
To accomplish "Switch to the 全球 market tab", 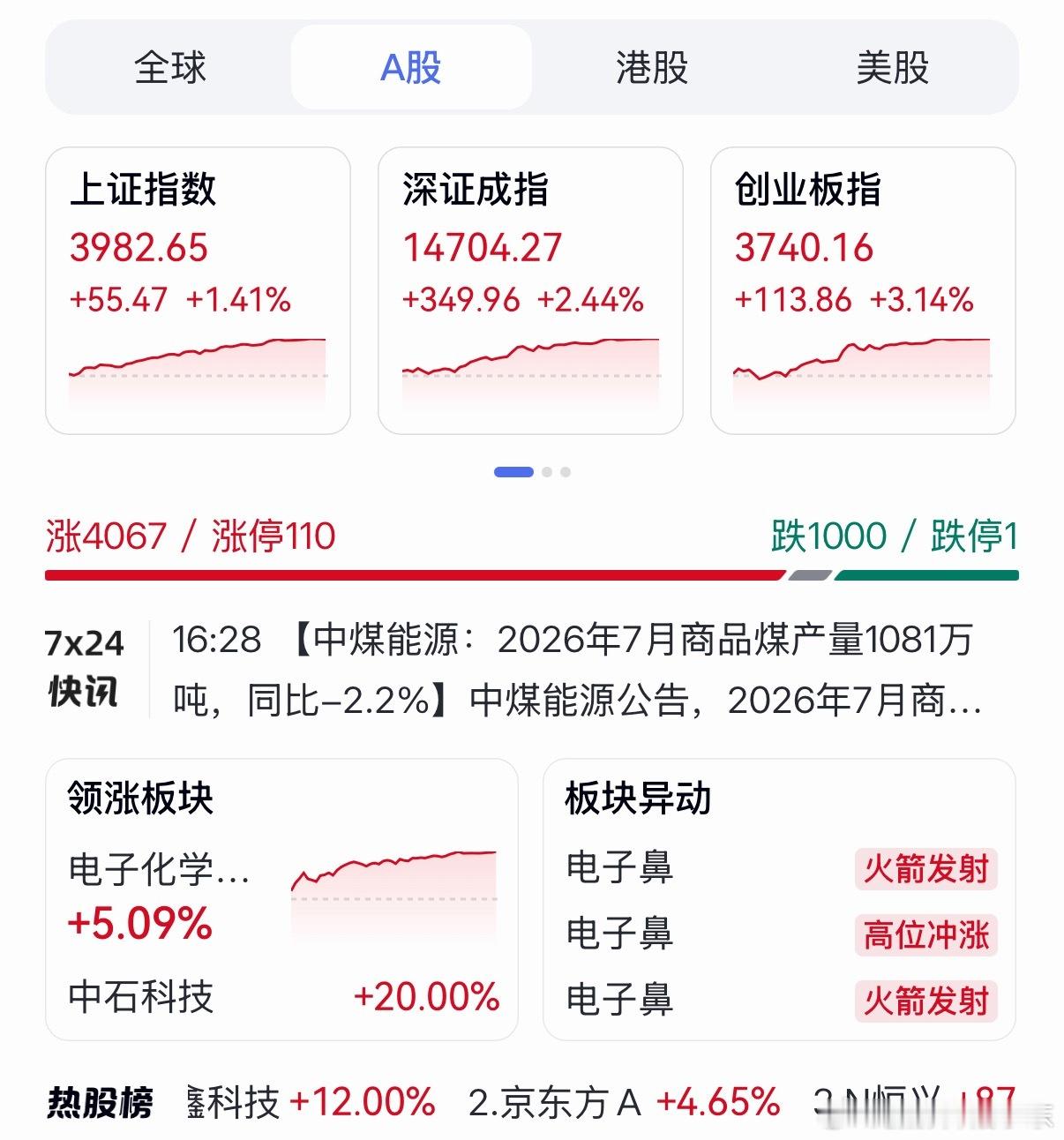I will [x=169, y=67].
